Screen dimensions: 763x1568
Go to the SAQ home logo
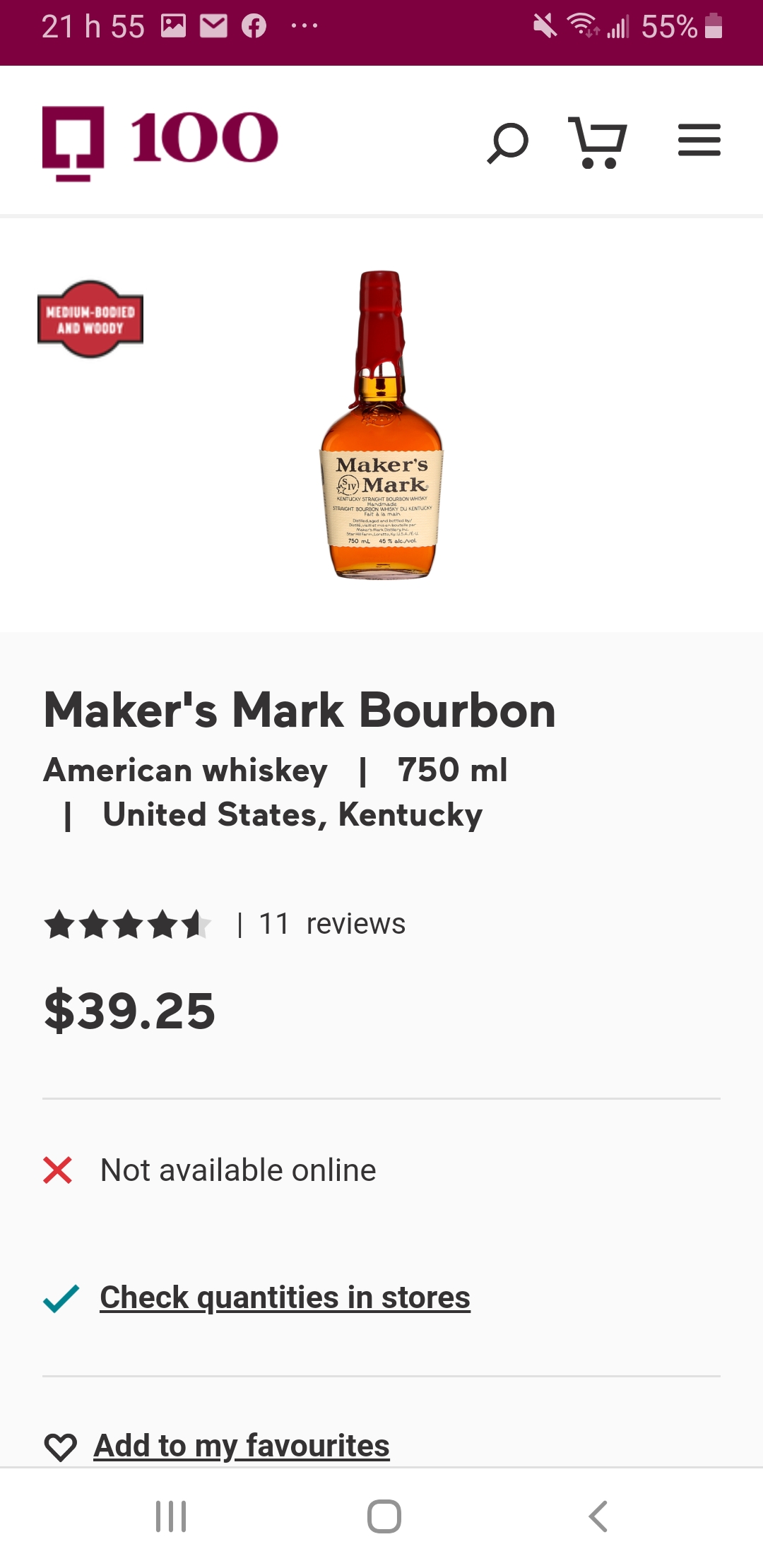pos(160,142)
